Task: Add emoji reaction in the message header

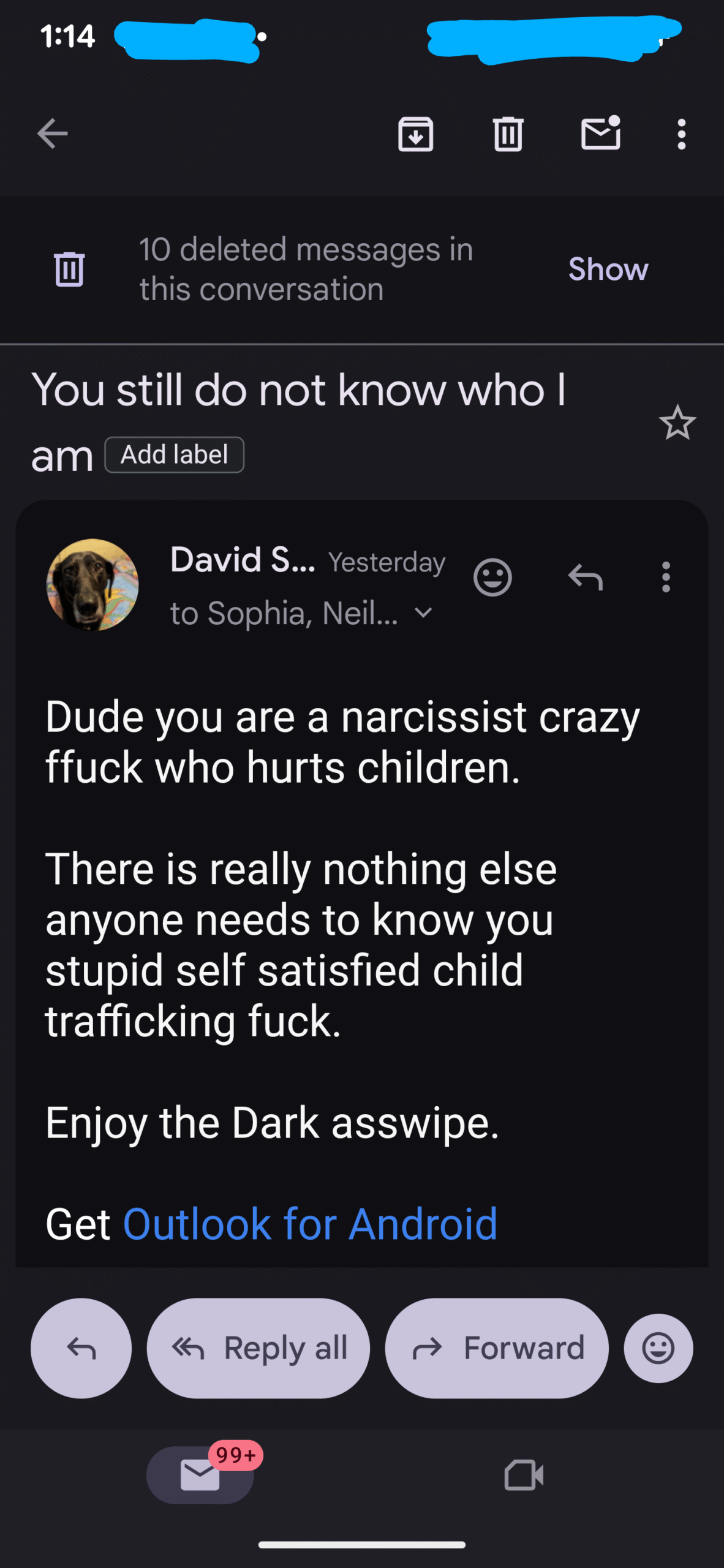Action: point(492,577)
